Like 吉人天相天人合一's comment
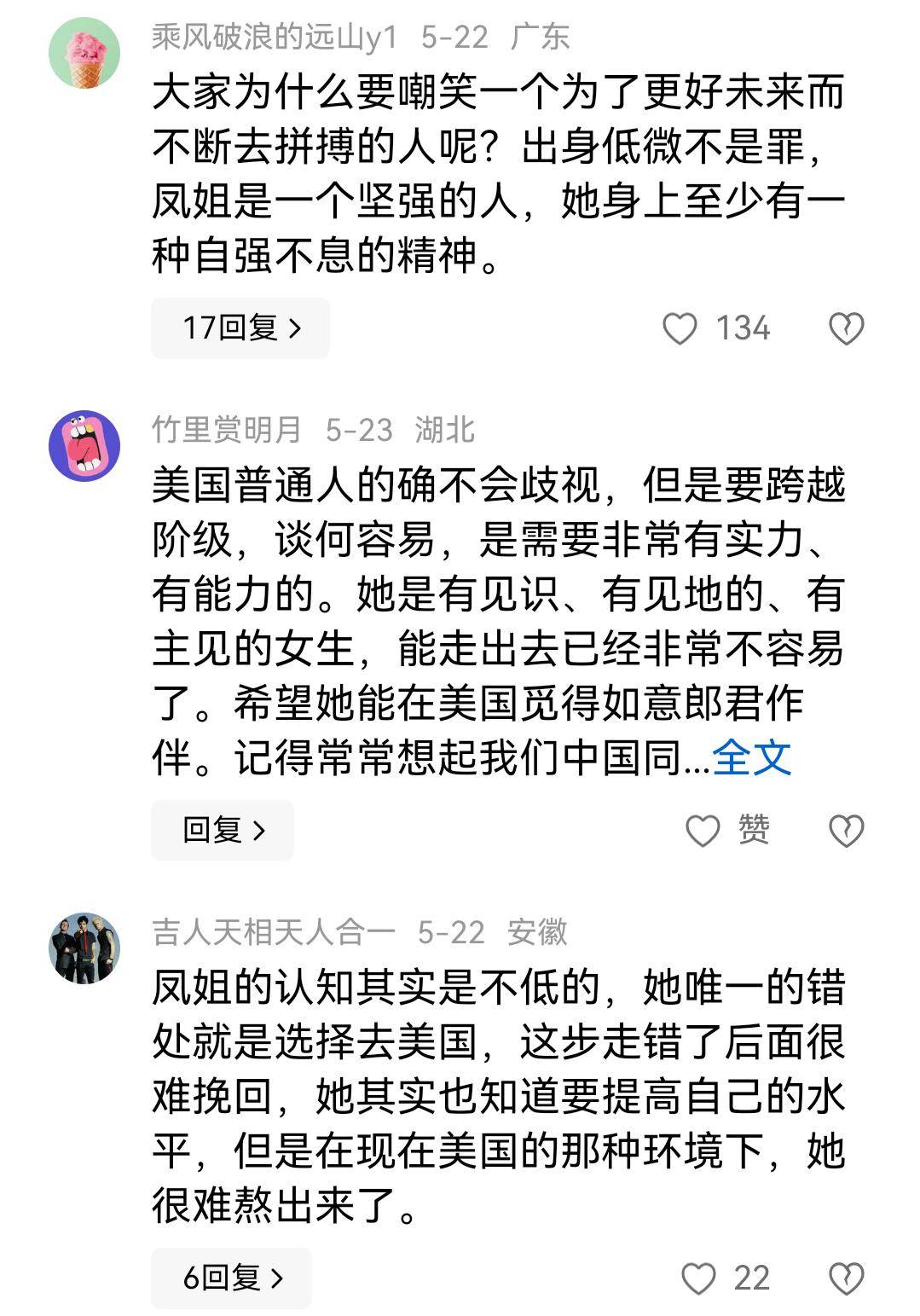Viewport: 920px width, 1316px height. pos(699,1278)
